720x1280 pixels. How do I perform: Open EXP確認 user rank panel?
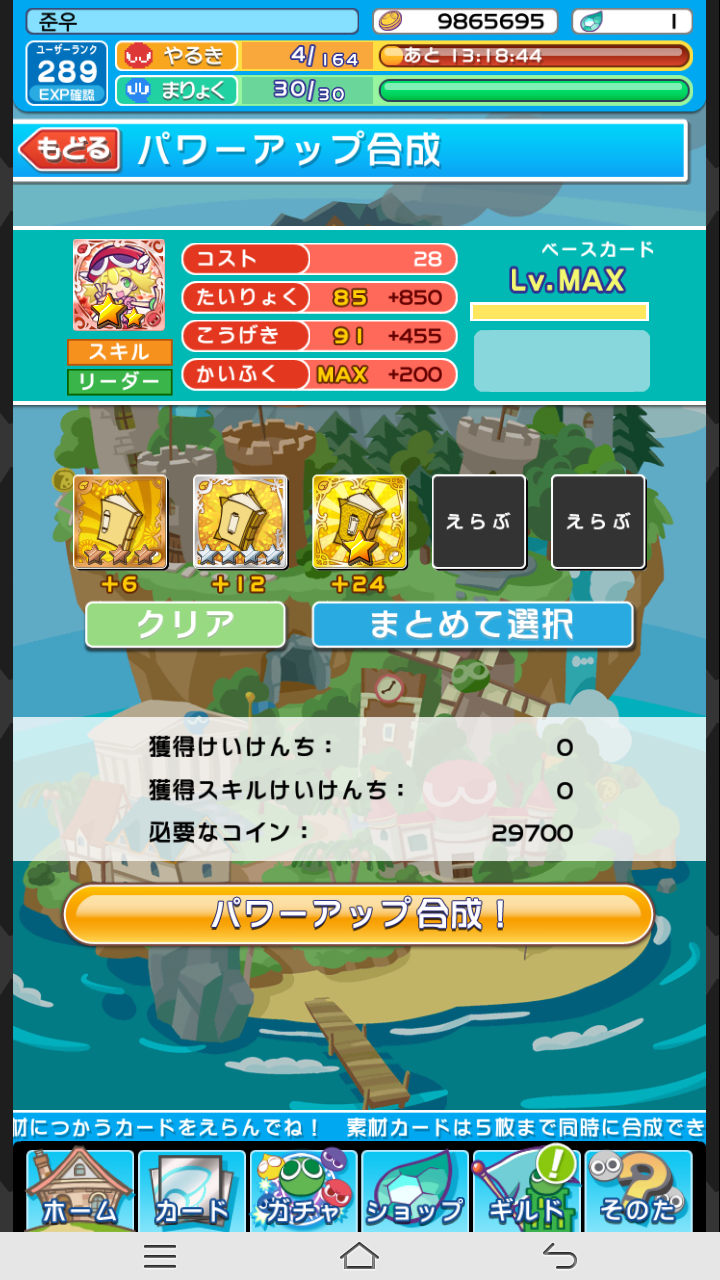pos(67,74)
